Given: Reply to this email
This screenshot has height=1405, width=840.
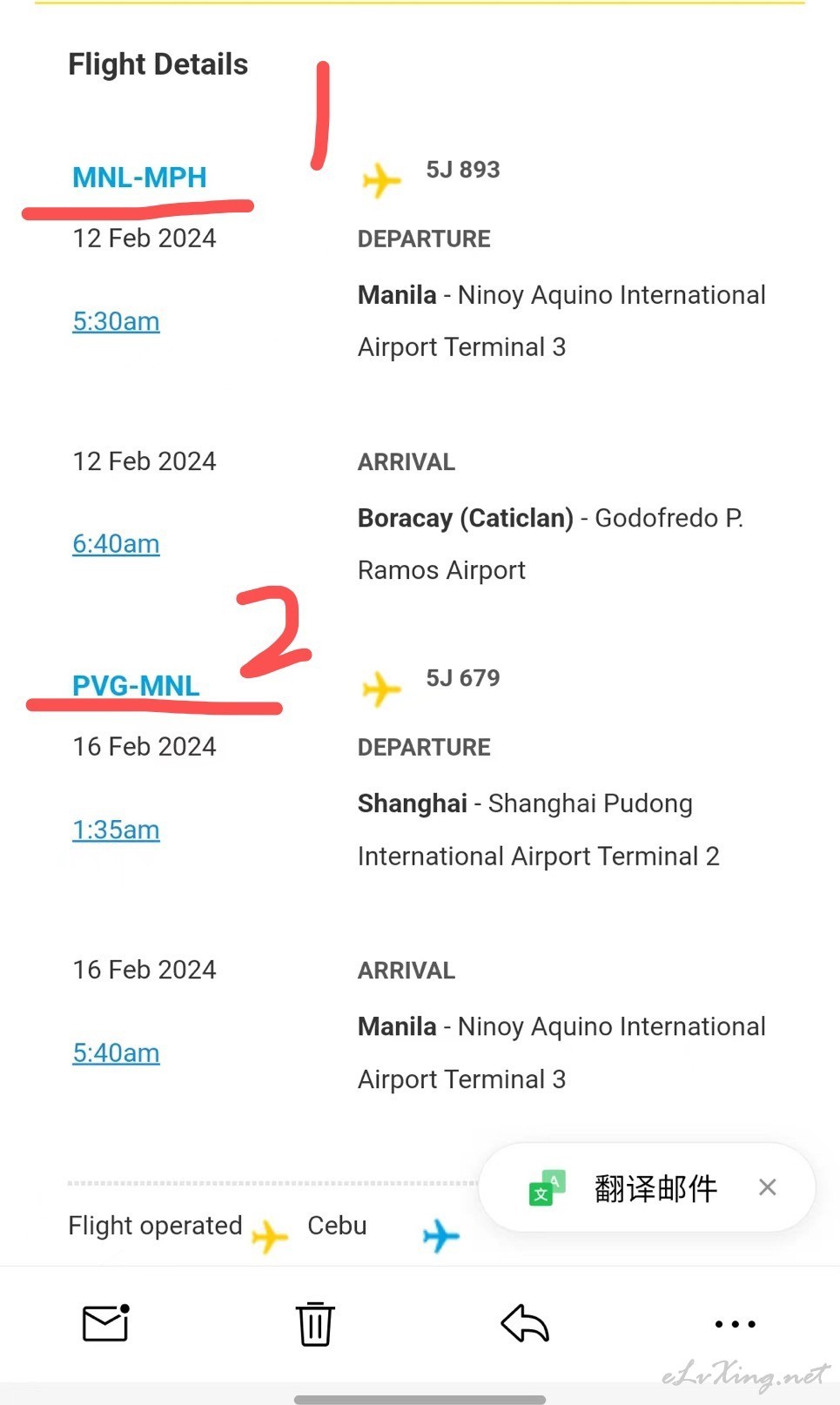Looking at the screenshot, I should tap(525, 1324).
